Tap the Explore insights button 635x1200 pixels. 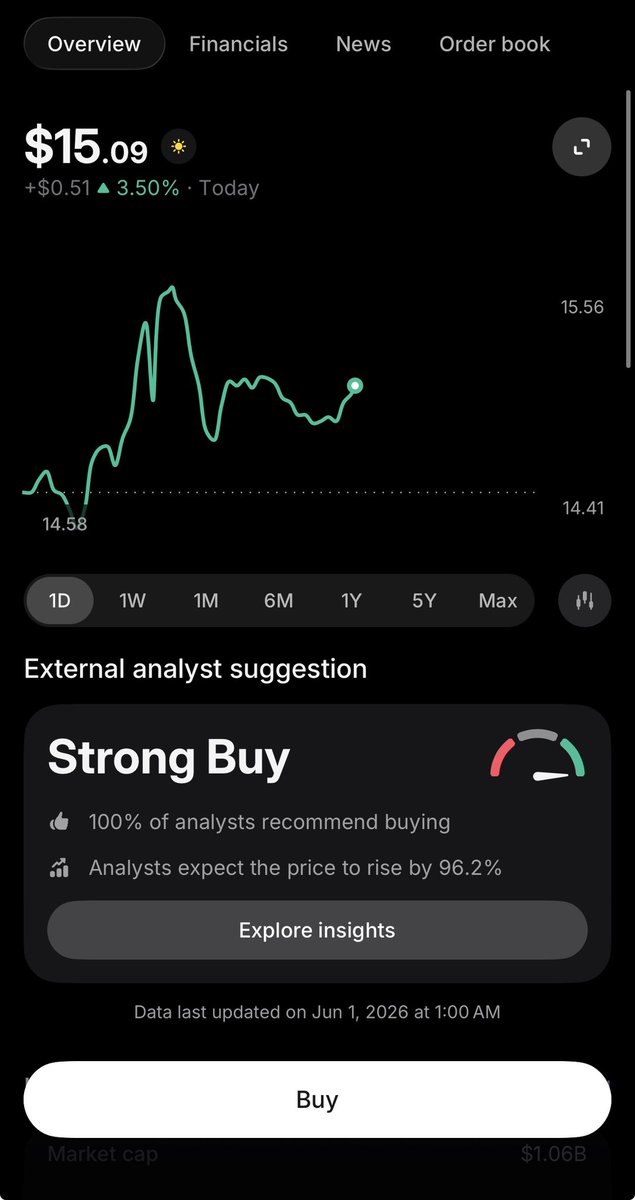point(317,930)
